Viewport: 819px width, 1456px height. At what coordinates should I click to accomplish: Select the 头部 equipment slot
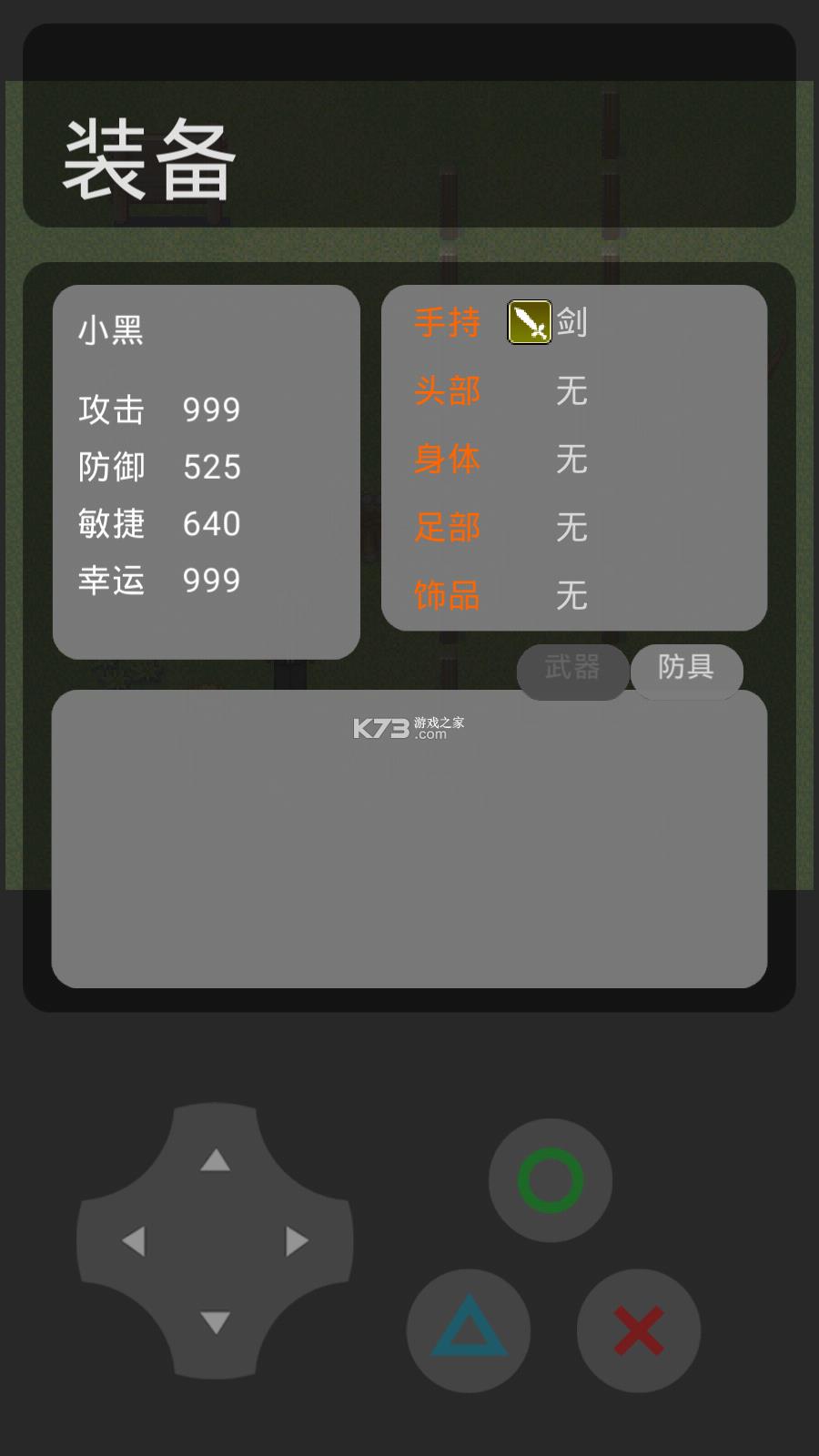coord(447,391)
